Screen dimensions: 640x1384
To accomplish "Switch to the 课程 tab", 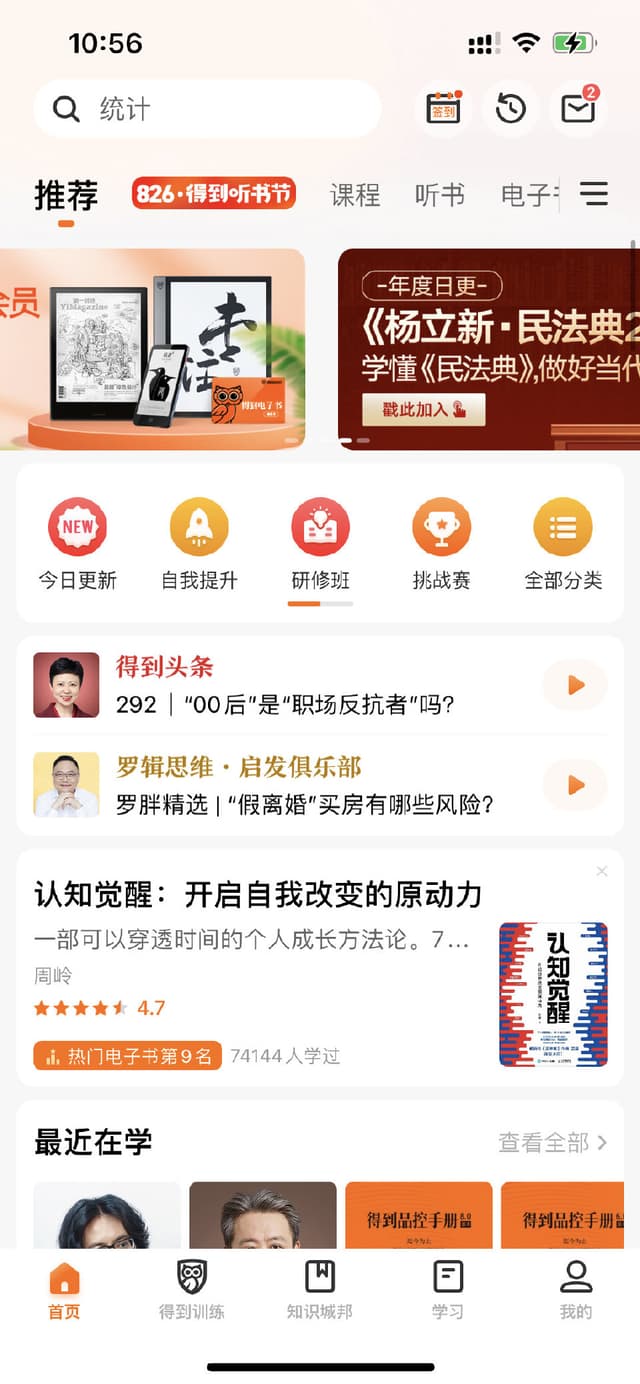I will click(x=355, y=195).
